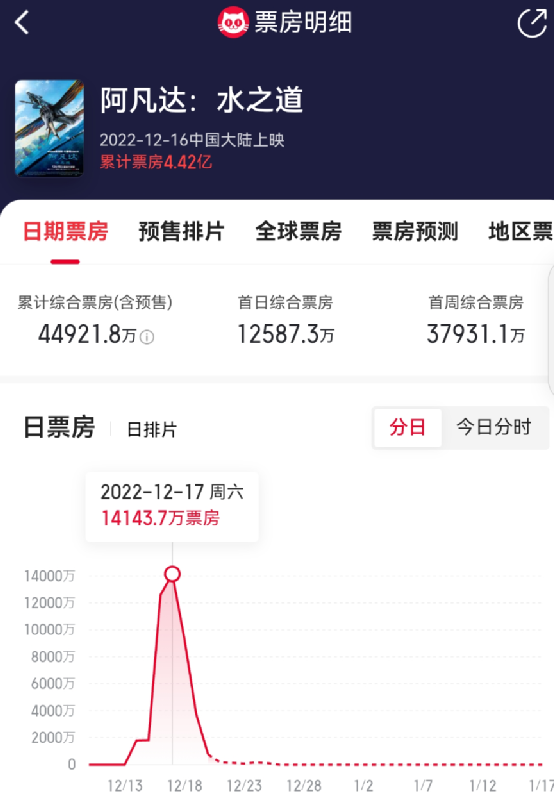
Task: Select the 日期票房 tab
Action: point(66,232)
